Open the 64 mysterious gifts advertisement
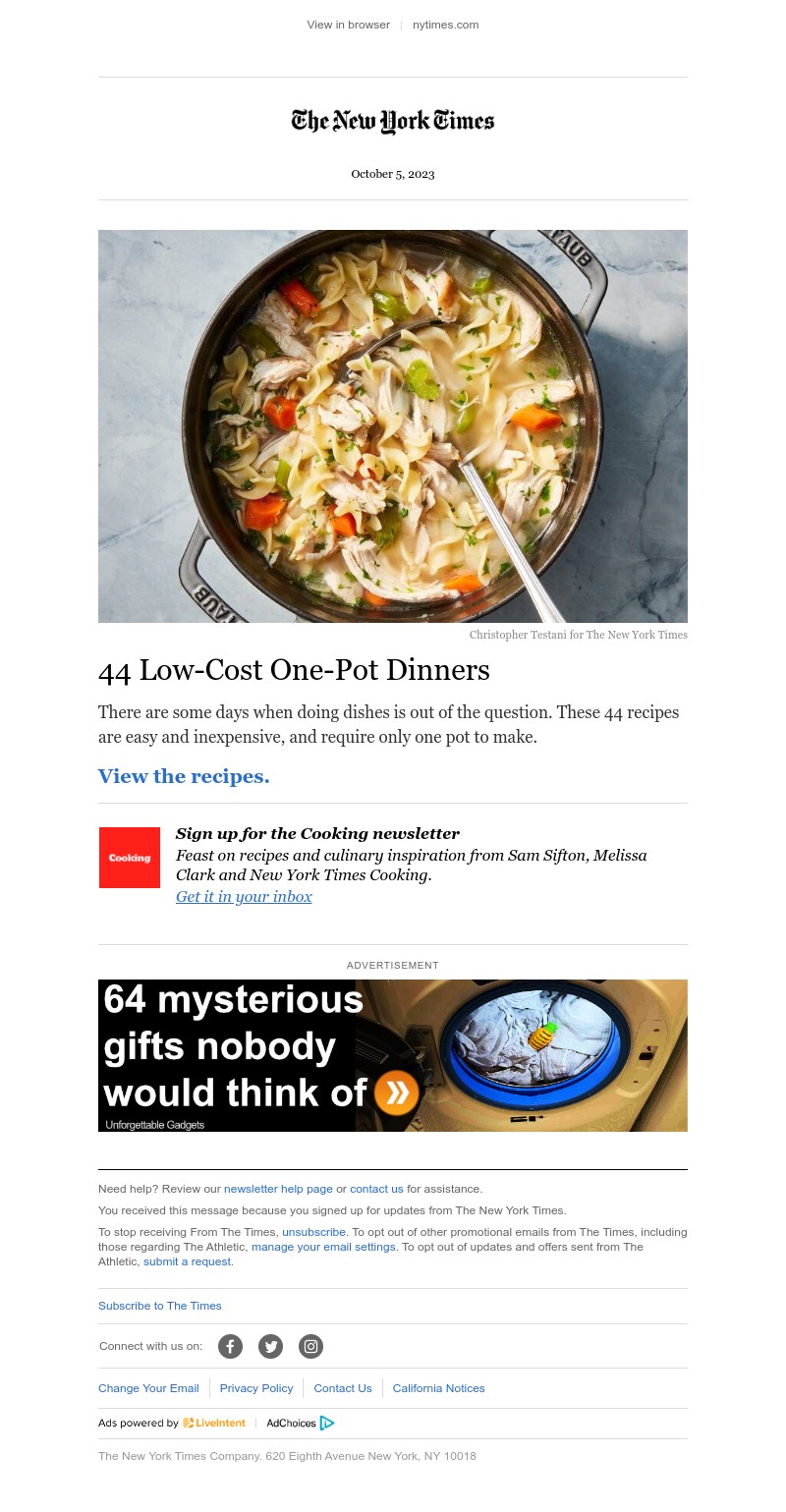The image size is (786, 1512). 393,1055
